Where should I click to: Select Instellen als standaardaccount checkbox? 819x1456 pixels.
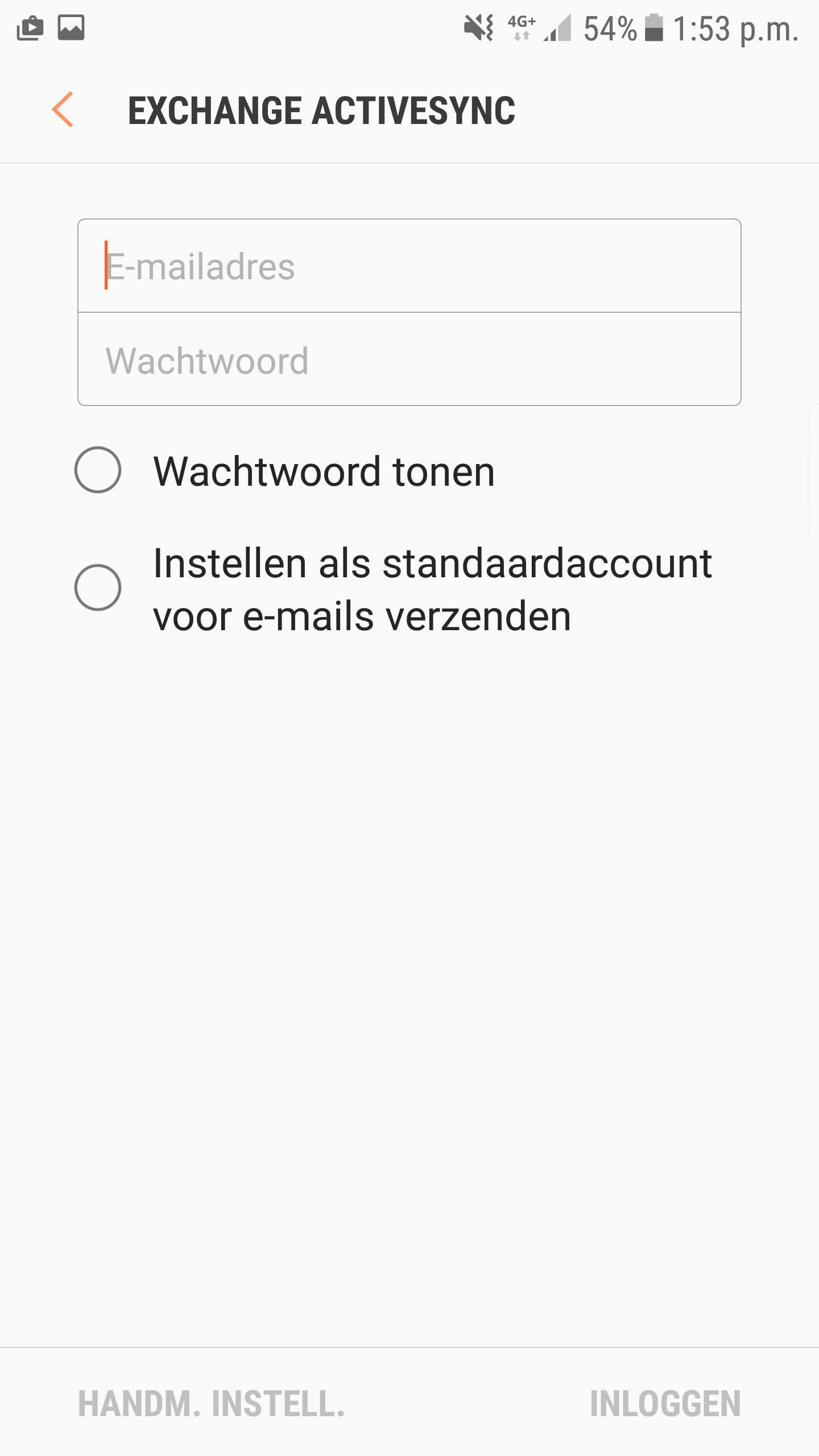[x=98, y=588]
